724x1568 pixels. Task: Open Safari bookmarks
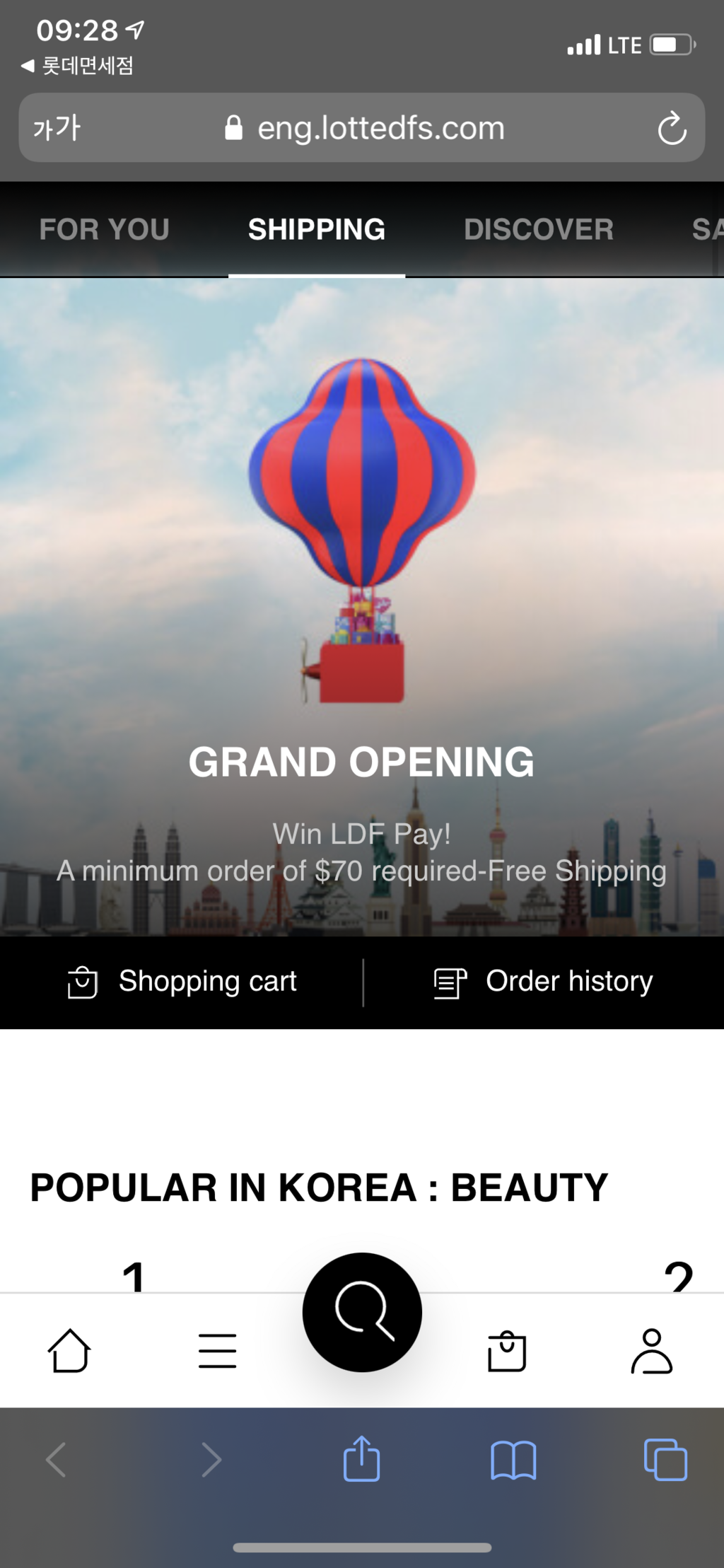(x=513, y=1459)
